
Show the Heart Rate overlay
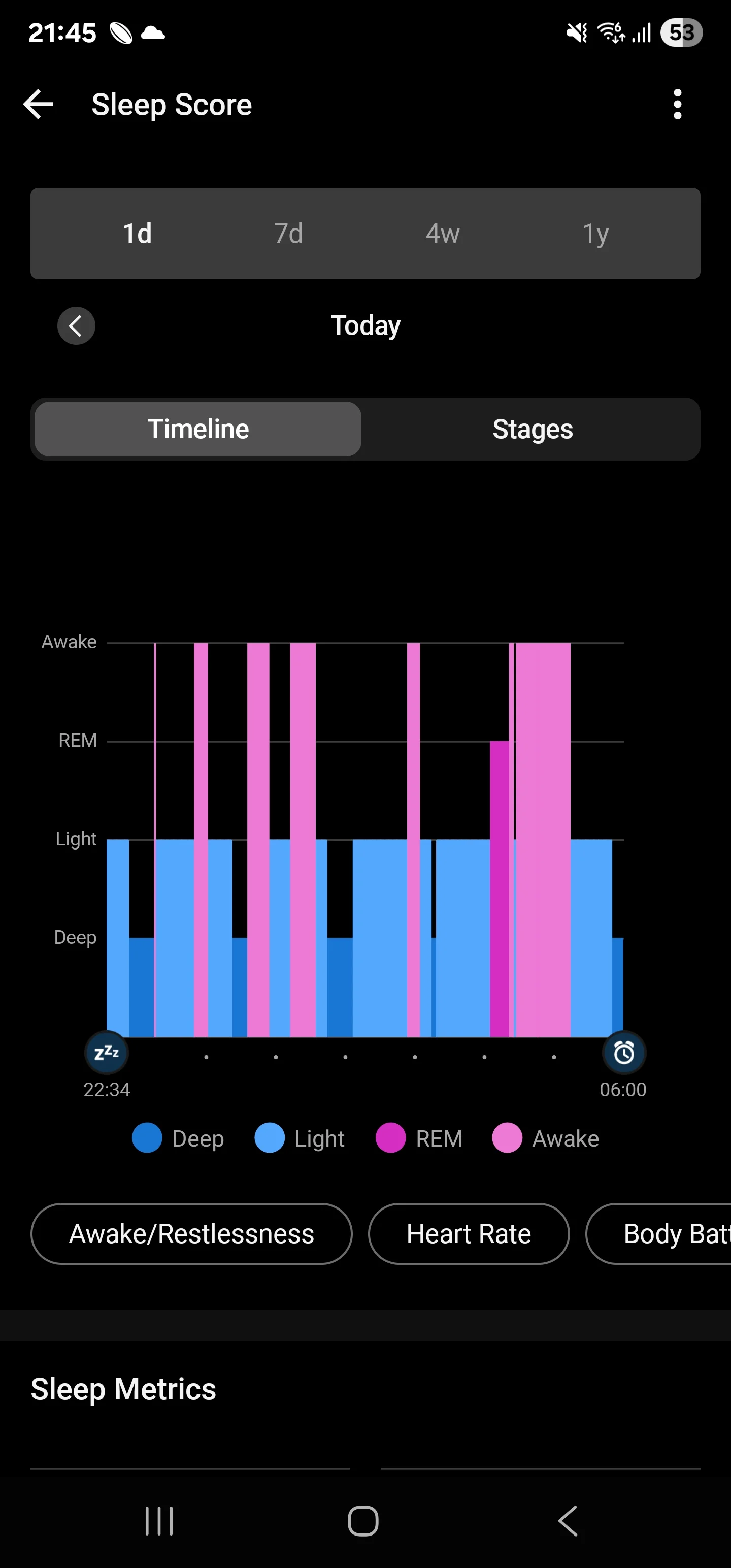[469, 1233]
